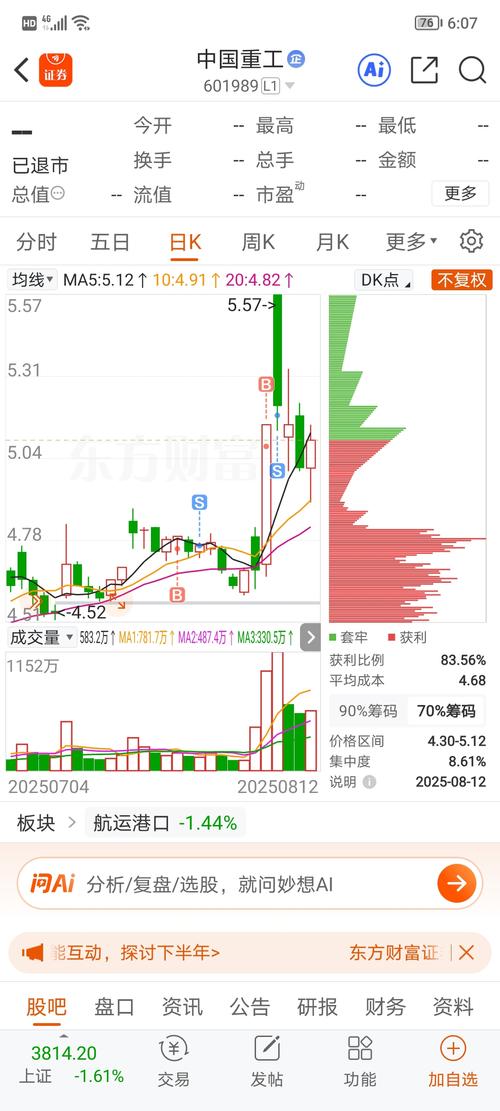Open the 均线 indicator dropdown
Screen dimensions: 500x1111
pyautogui.click(x=33, y=280)
